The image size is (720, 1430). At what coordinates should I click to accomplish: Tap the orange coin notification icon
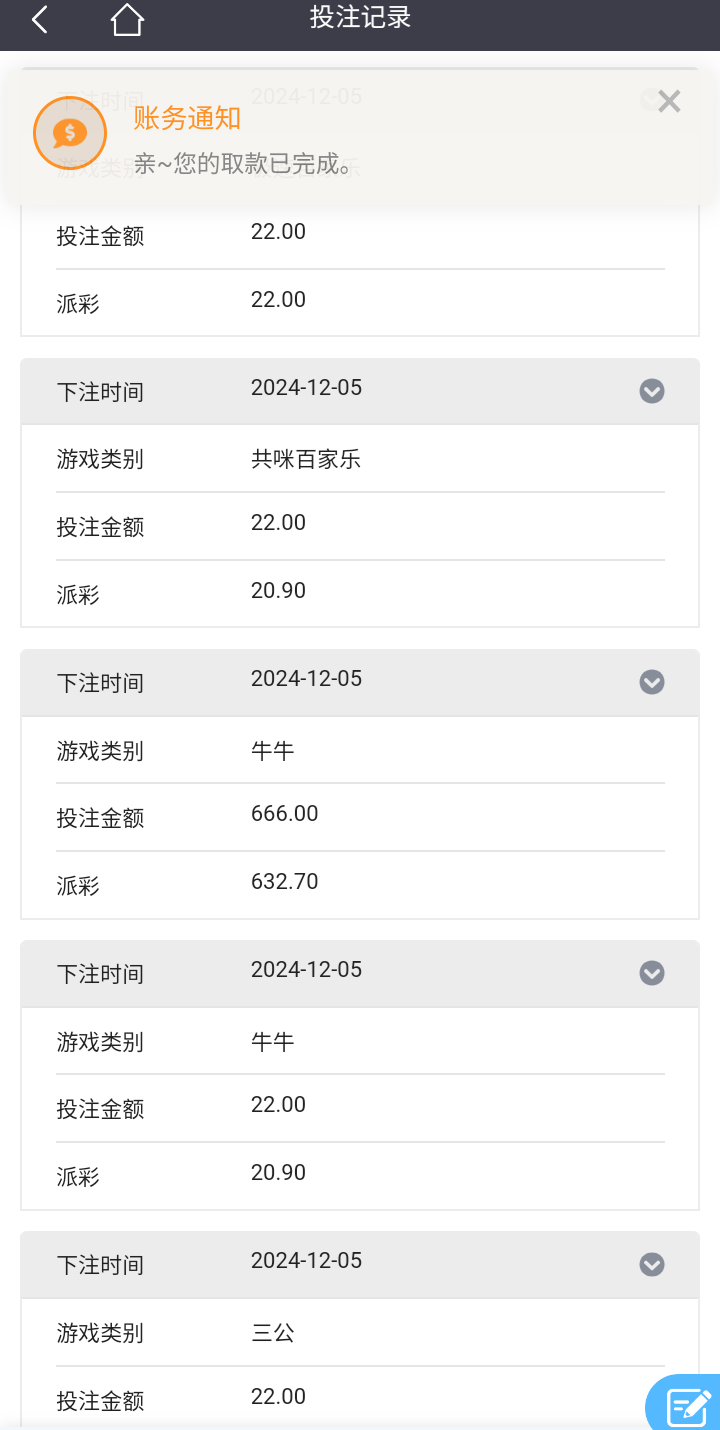tap(69, 133)
